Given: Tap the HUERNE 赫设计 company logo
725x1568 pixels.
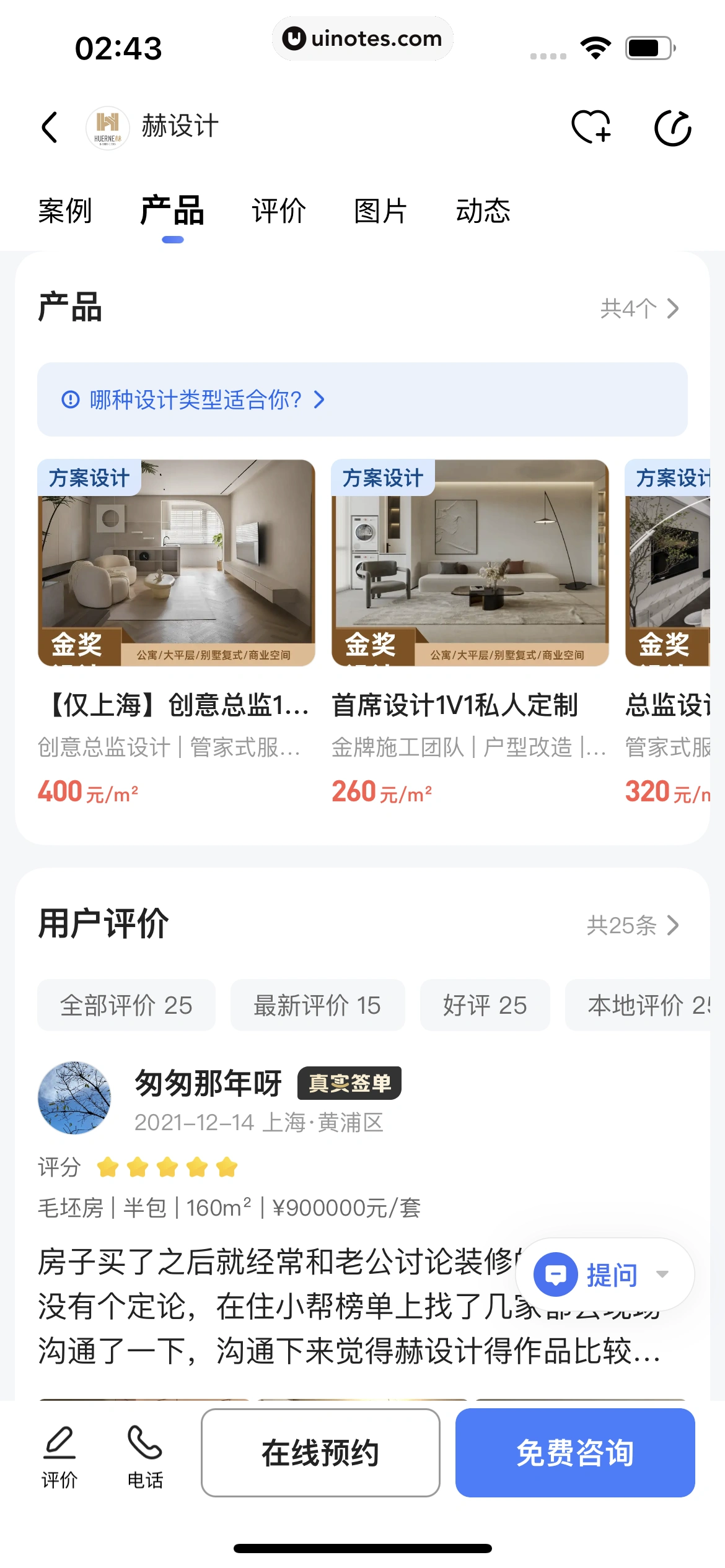Looking at the screenshot, I should [107, 127].
